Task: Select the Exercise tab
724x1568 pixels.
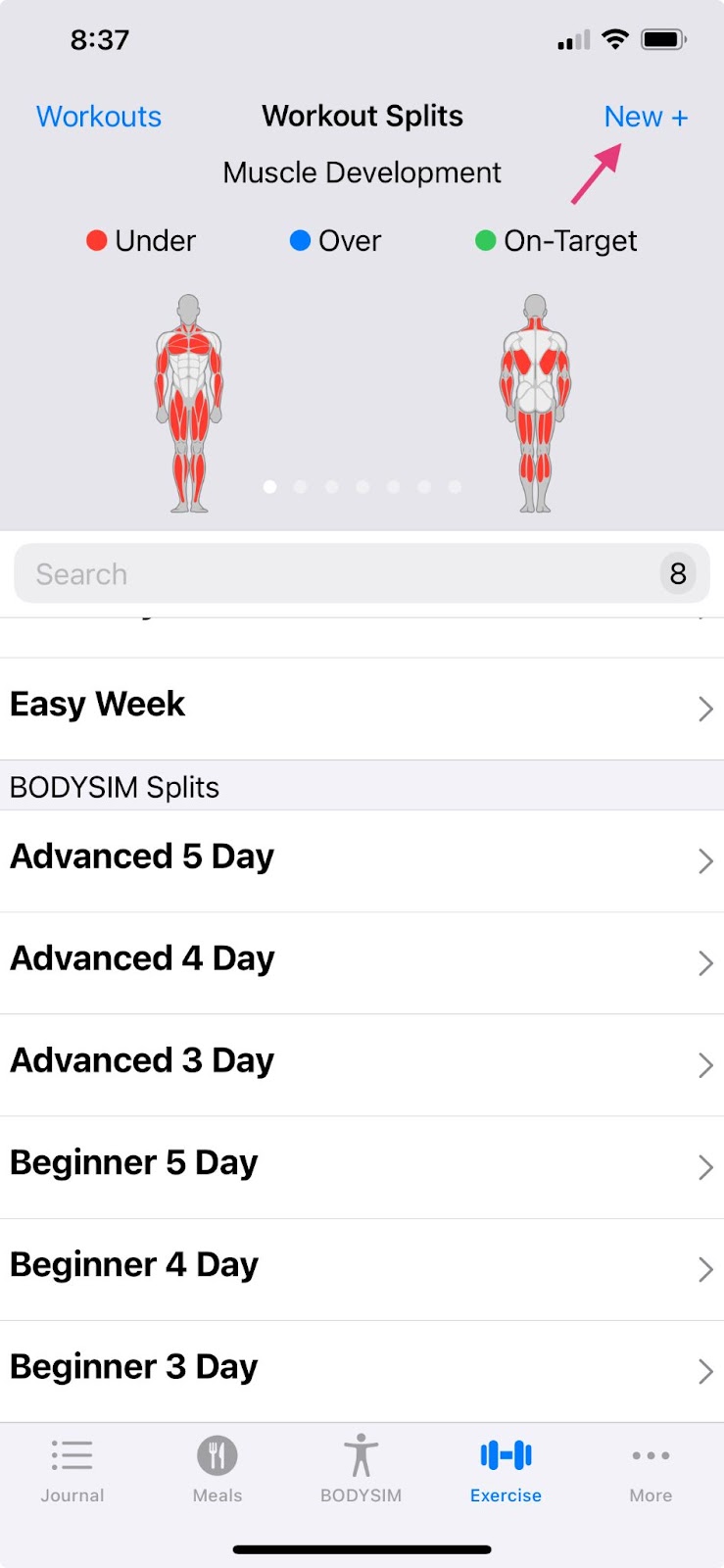Action: point(506,1470)
